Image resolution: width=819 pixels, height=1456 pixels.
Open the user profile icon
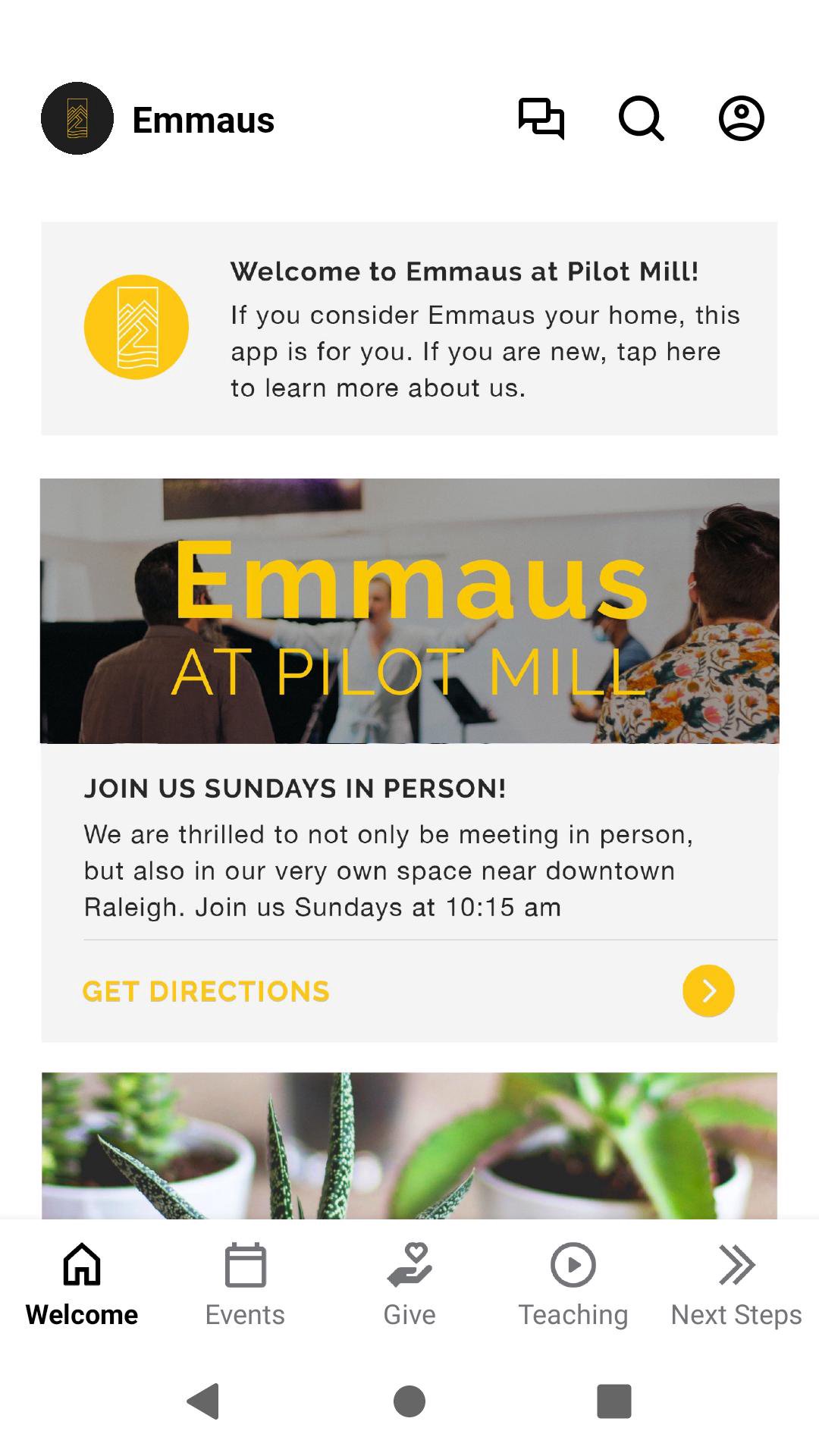[741, 119]
